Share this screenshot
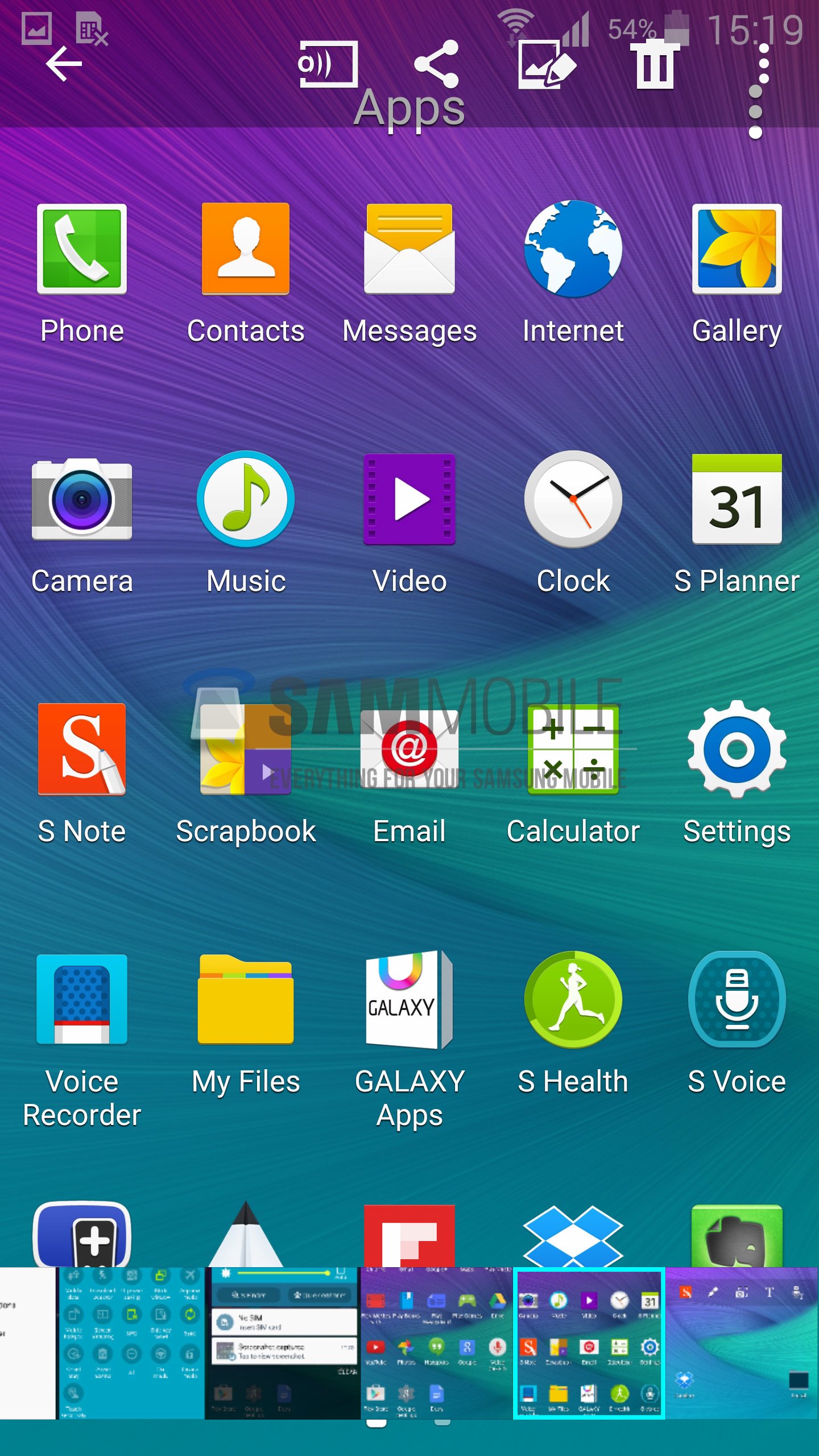 click(x=436, y=64)
